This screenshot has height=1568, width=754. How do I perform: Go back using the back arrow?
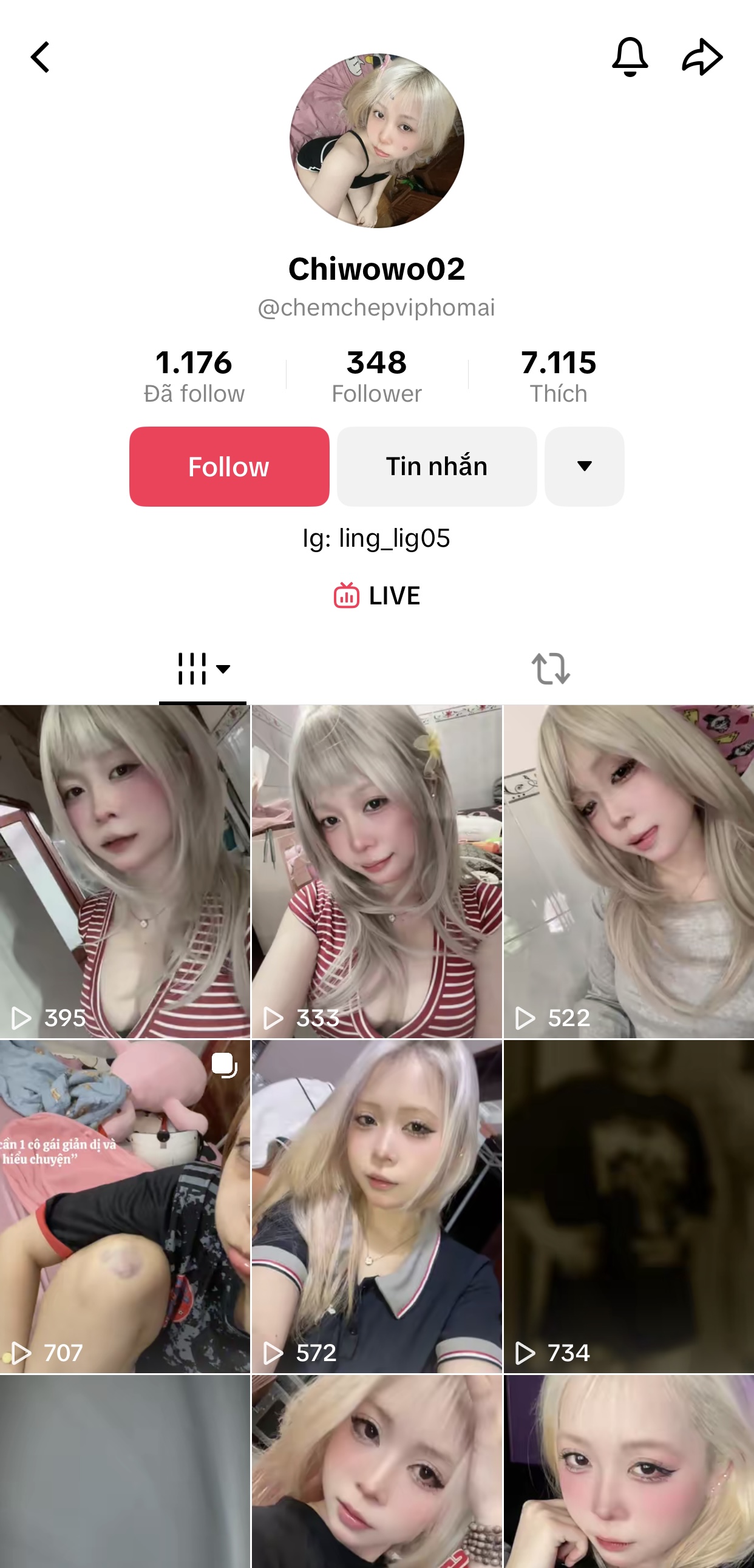pyautogui.click(x=40, y=57)
